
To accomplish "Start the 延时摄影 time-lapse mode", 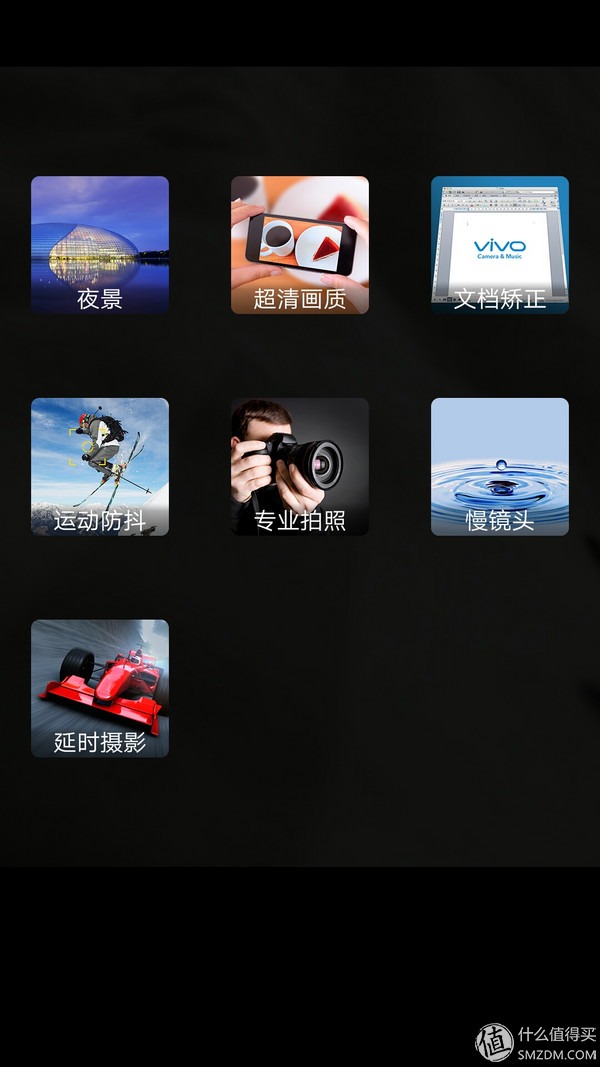I will click(100, 688).
